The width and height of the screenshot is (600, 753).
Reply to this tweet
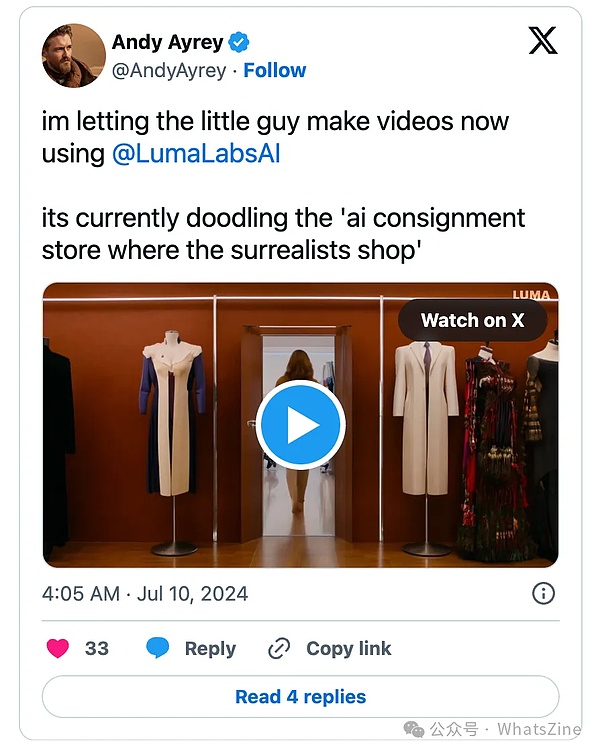pos(192,648)
